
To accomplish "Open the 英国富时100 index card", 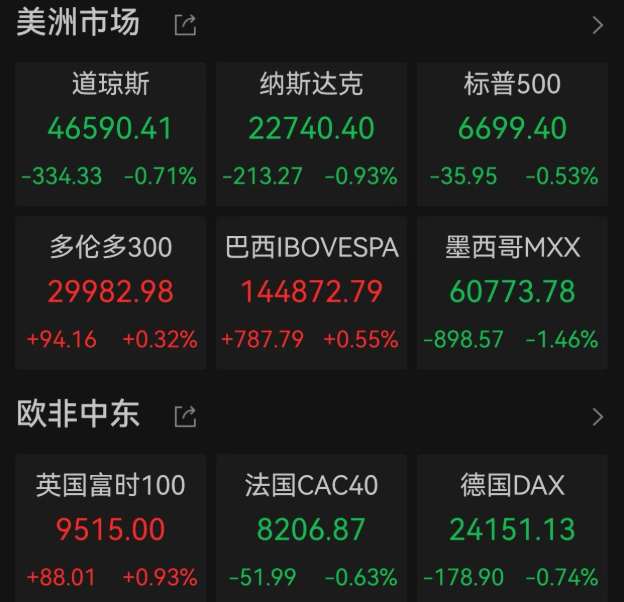I will coord(110,528).
